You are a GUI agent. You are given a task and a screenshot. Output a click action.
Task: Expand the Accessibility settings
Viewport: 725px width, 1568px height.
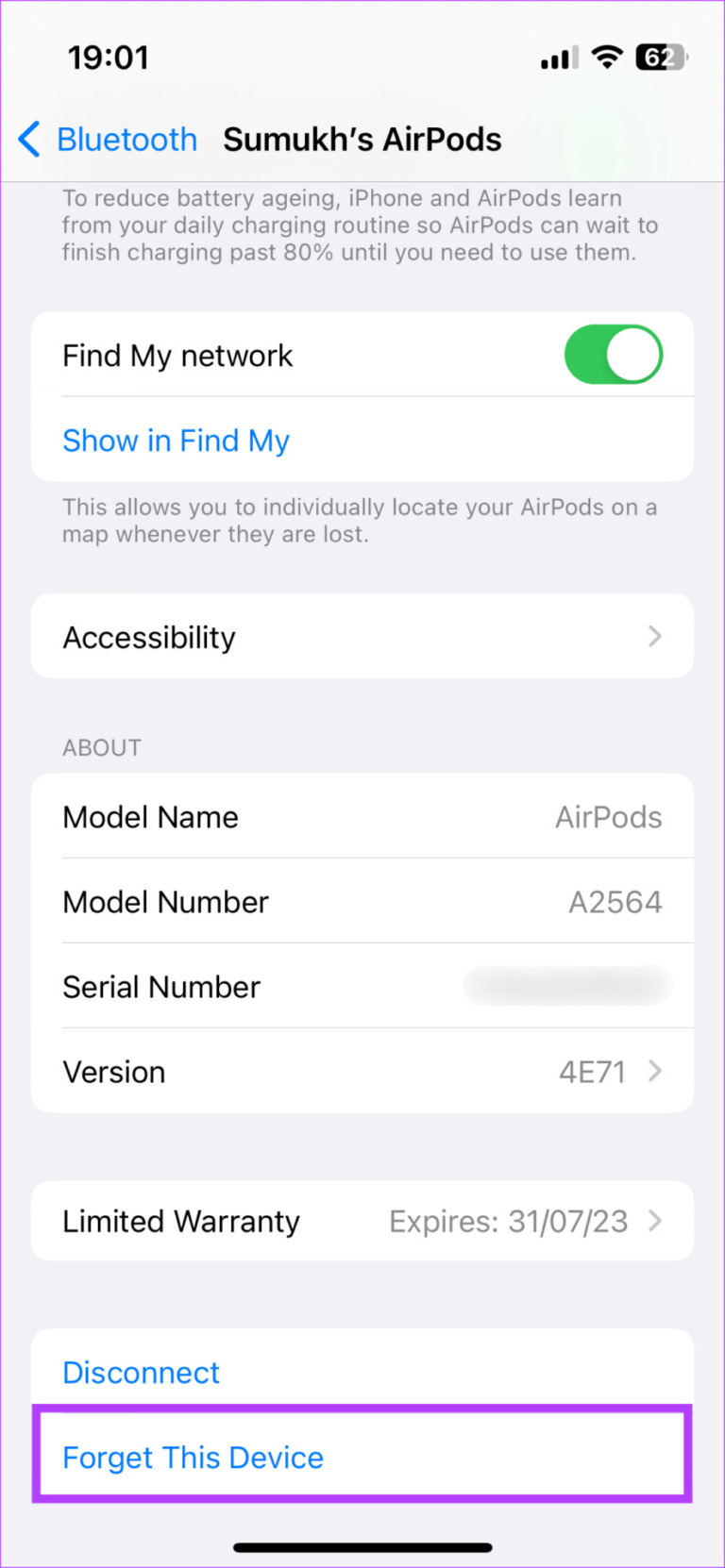tap(362, 636)
